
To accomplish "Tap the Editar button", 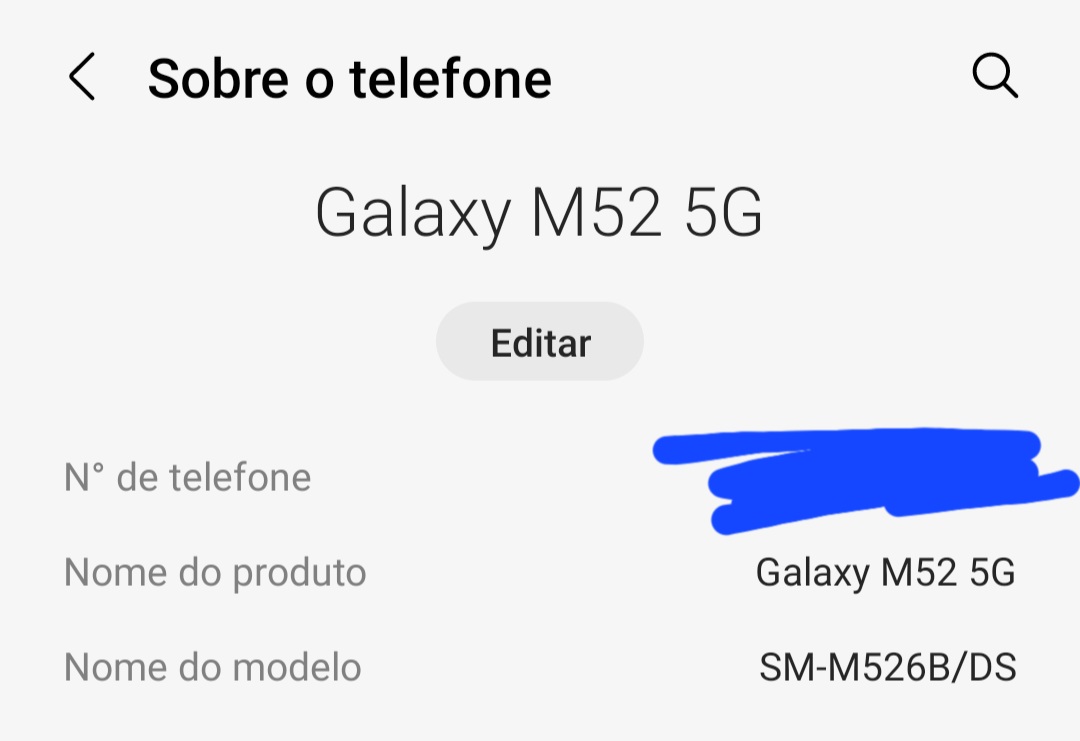I will coord(540,343).
